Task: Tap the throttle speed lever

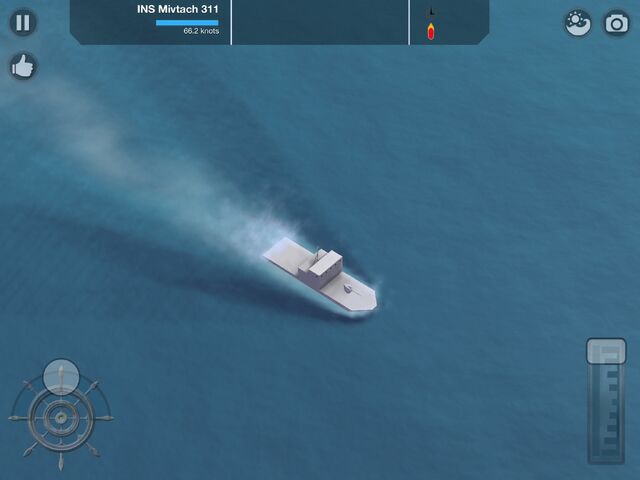Action: [x=606, y=352]
